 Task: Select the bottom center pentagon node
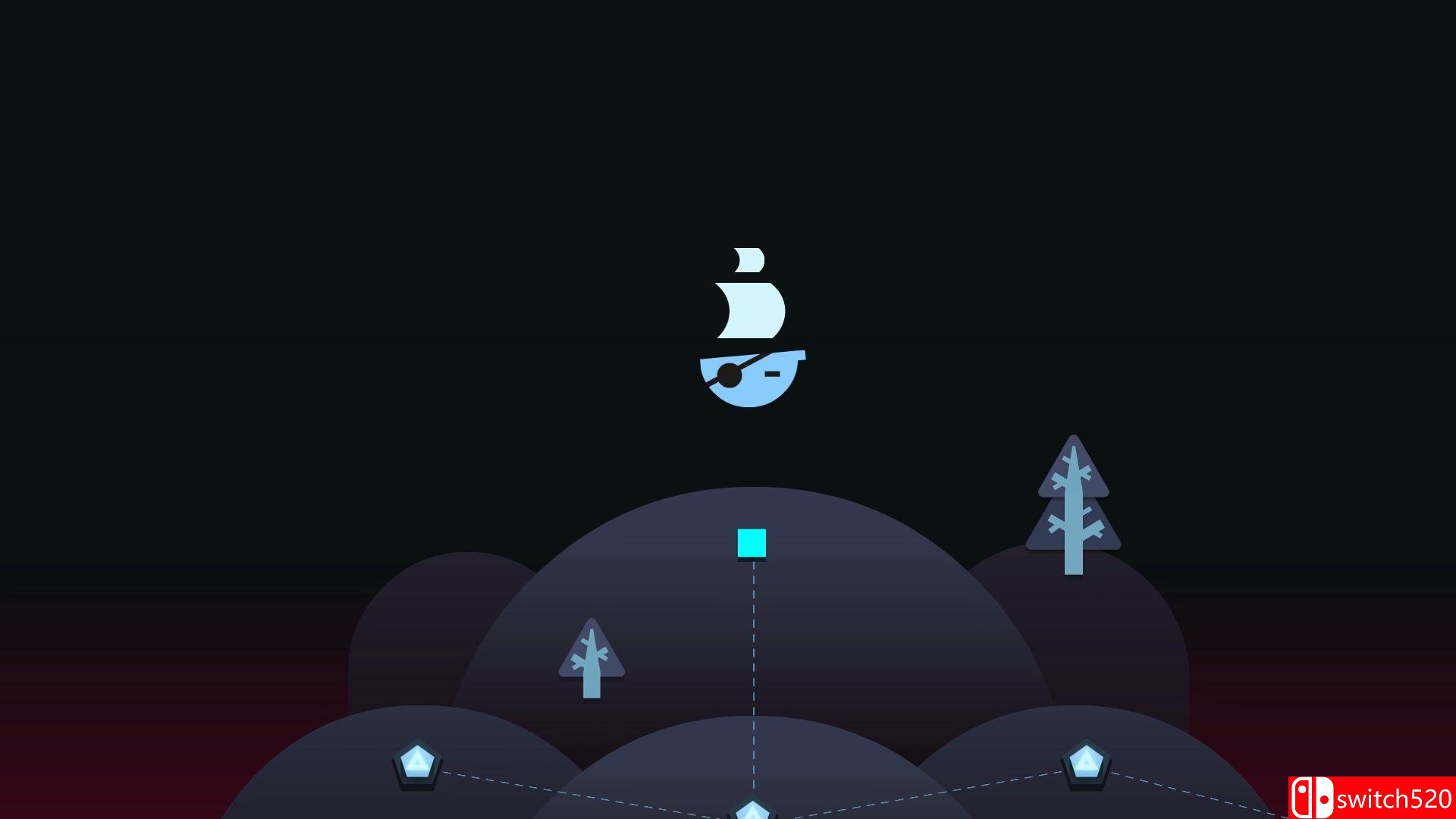click(x=752, y=811)
